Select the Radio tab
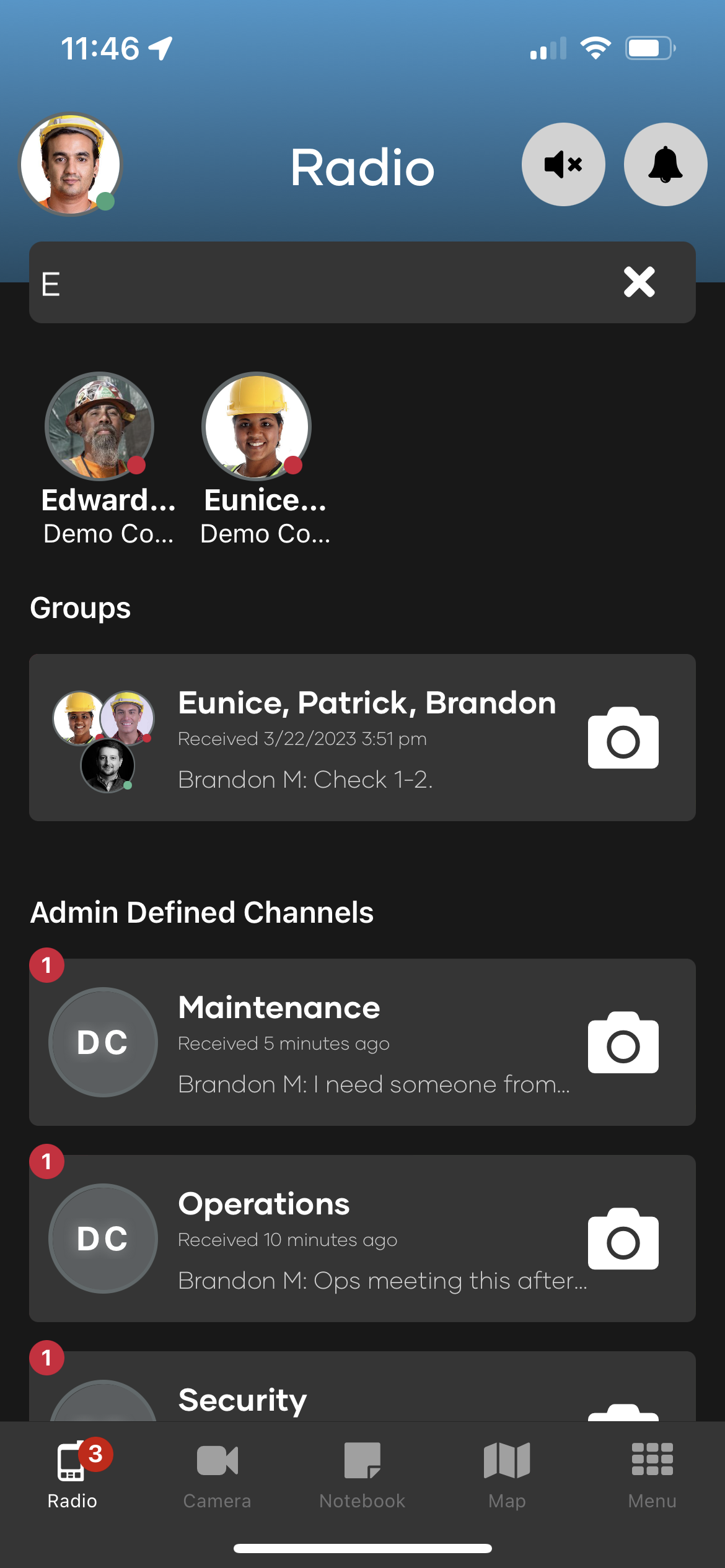Image resolution: width=725 pixels, height=1568 pixels. (x=73, y=1475)
